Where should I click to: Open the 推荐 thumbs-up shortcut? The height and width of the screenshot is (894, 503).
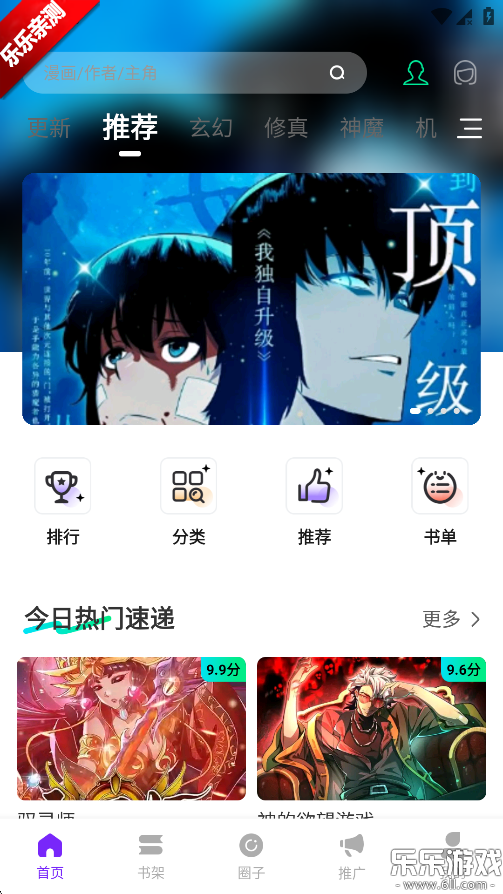pyautogui.click(x=314, y=502)
